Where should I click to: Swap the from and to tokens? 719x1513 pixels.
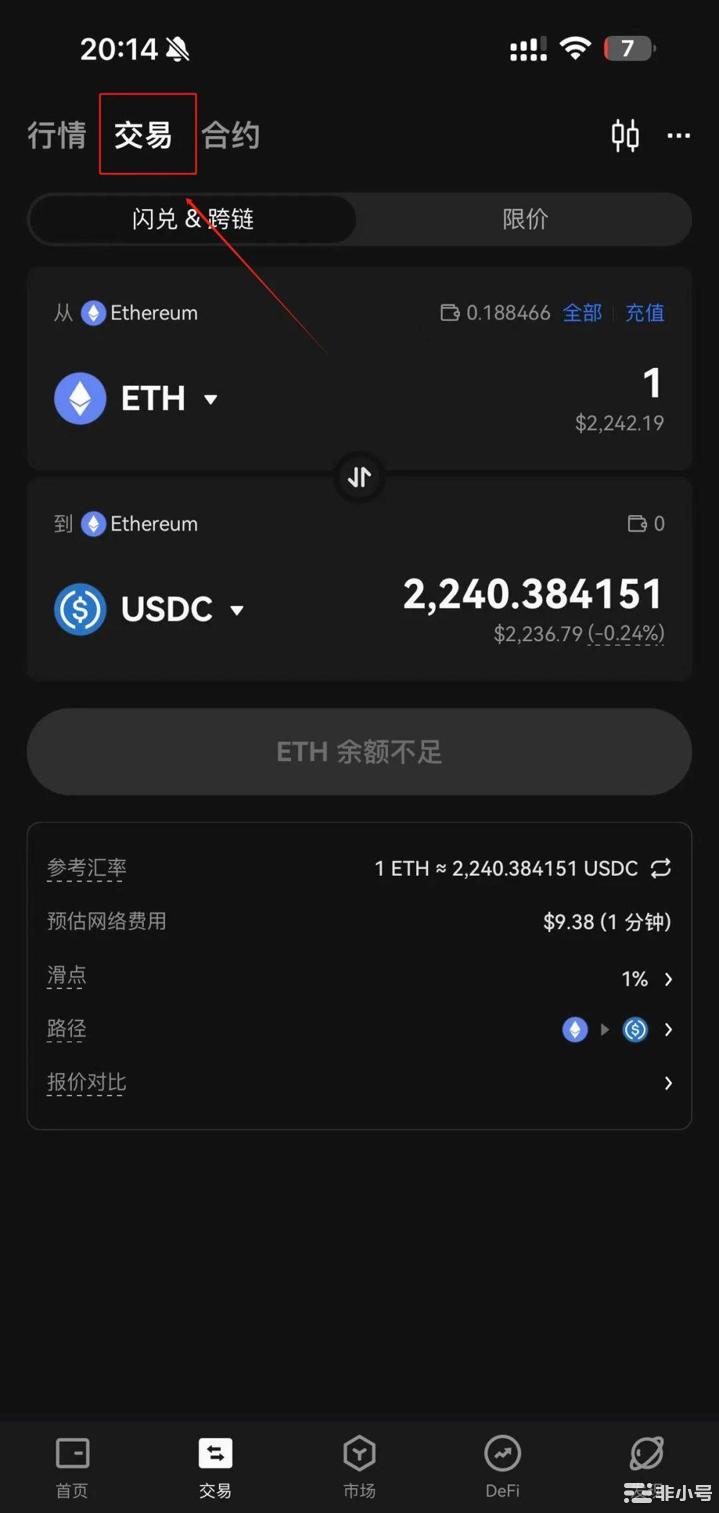pos(359,477)
